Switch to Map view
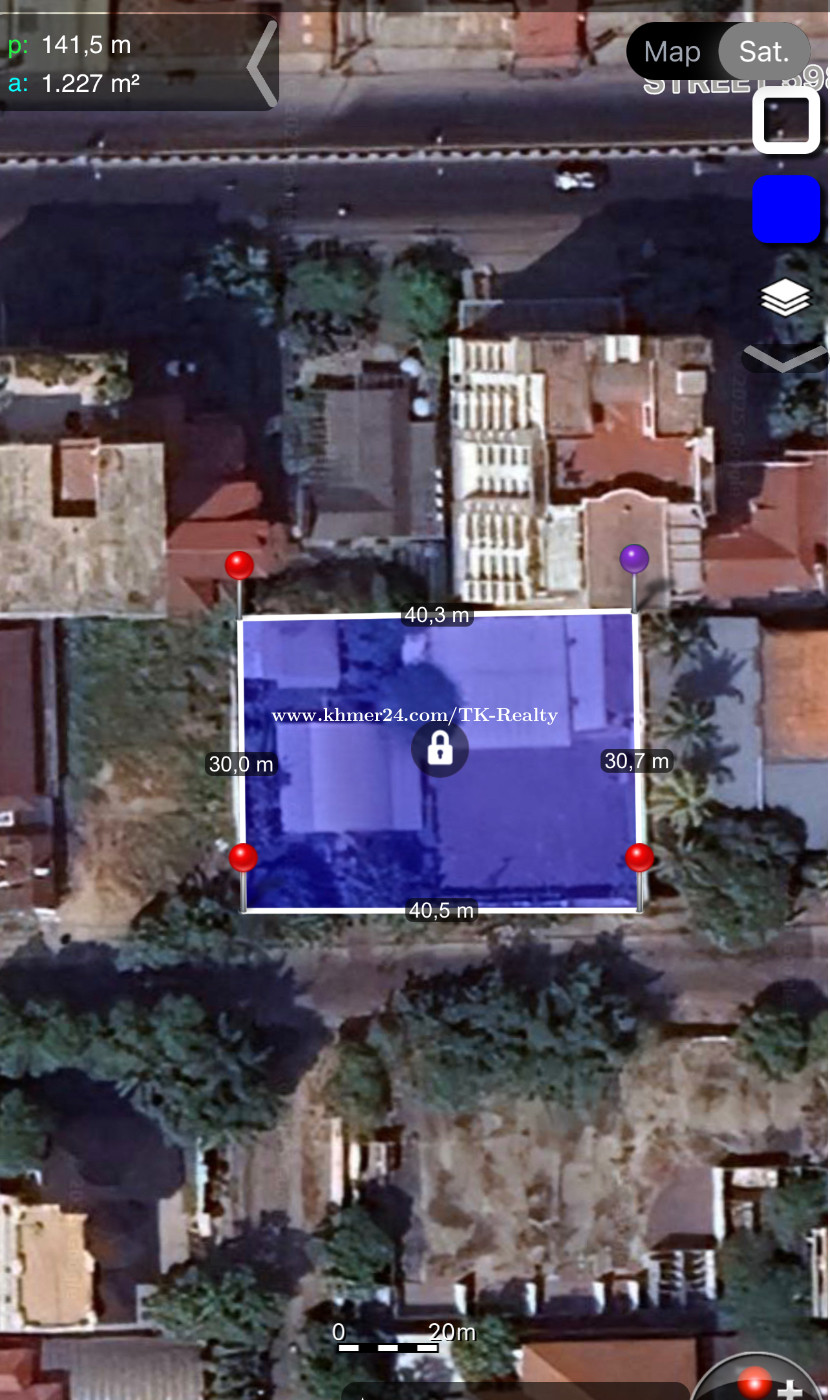This screenshot has width=830, height=1400. pos(672,51)
